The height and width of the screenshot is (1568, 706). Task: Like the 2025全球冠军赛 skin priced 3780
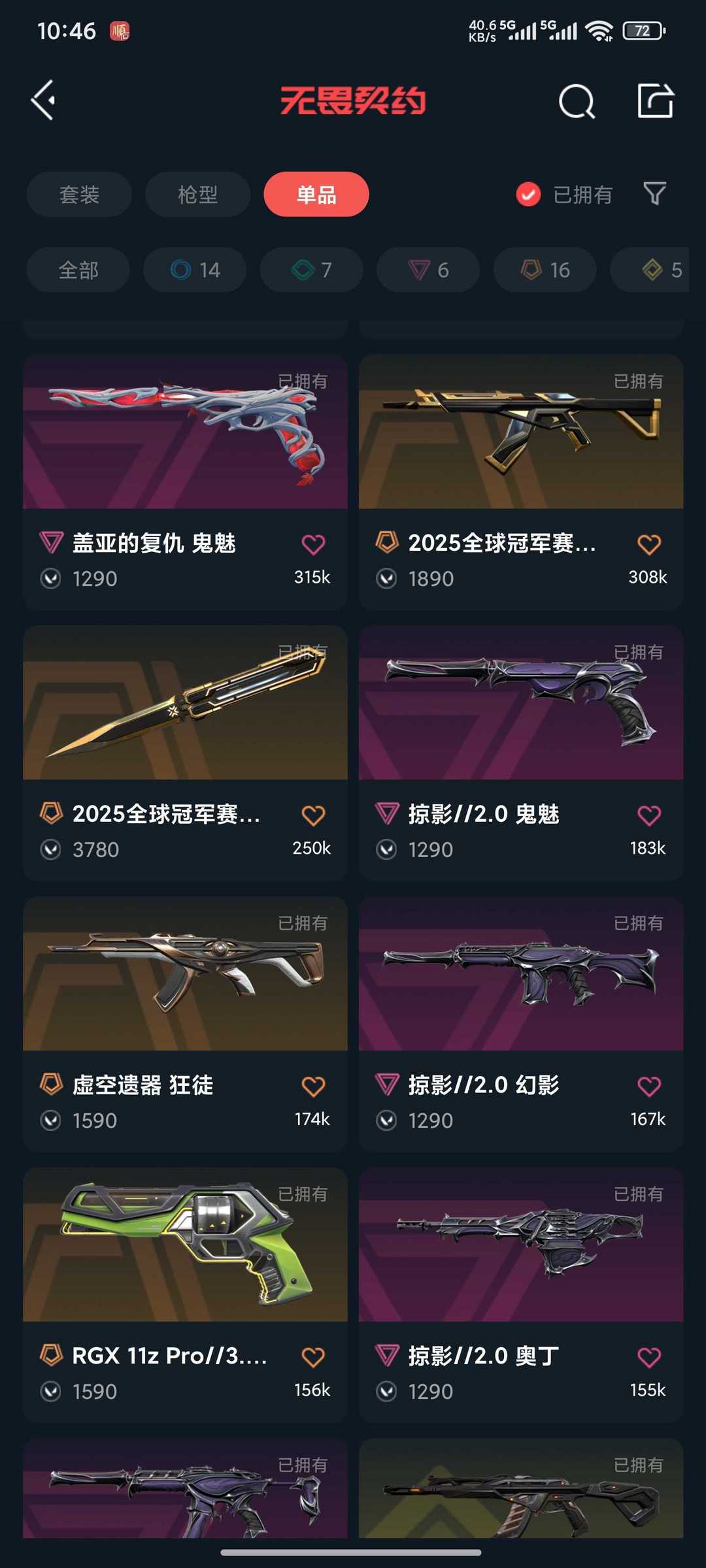point(313,815)
